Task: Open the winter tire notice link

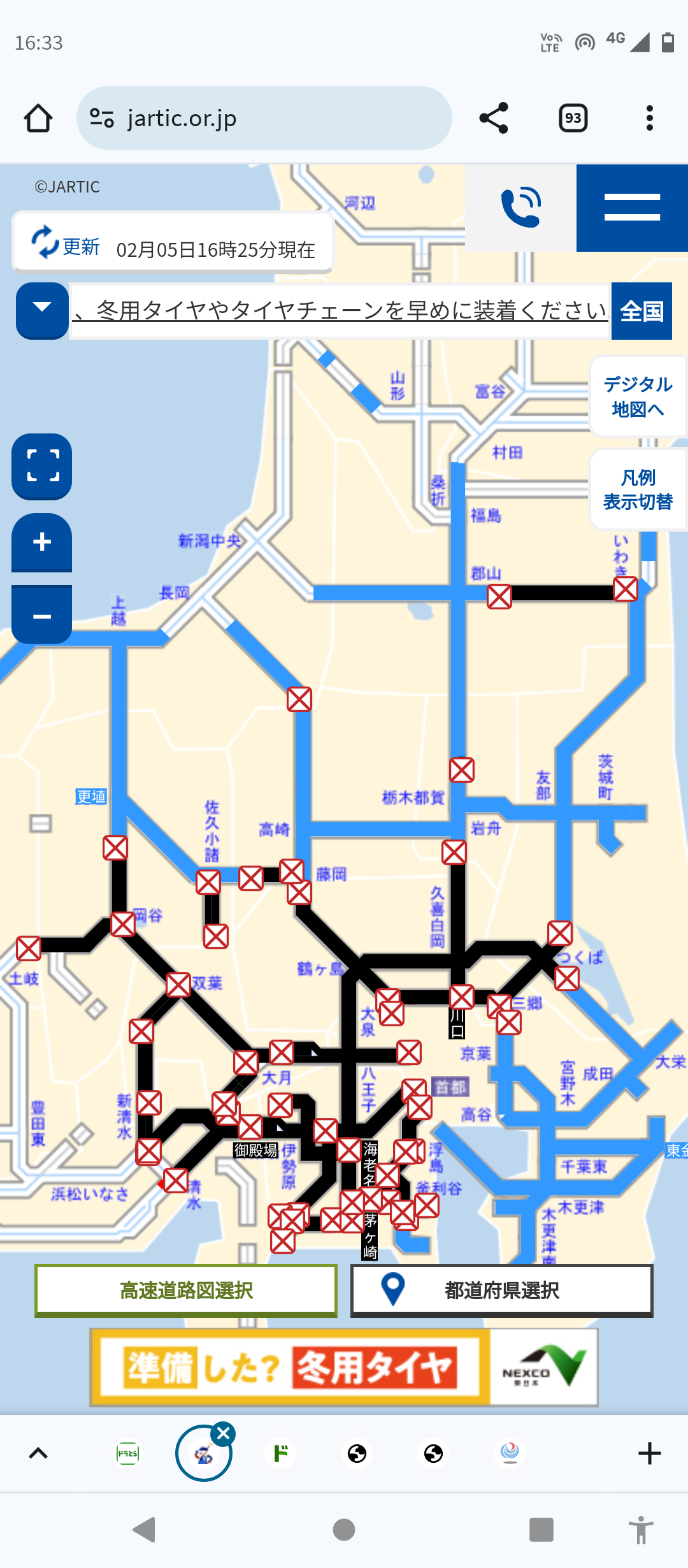Action: pos(340,311)
